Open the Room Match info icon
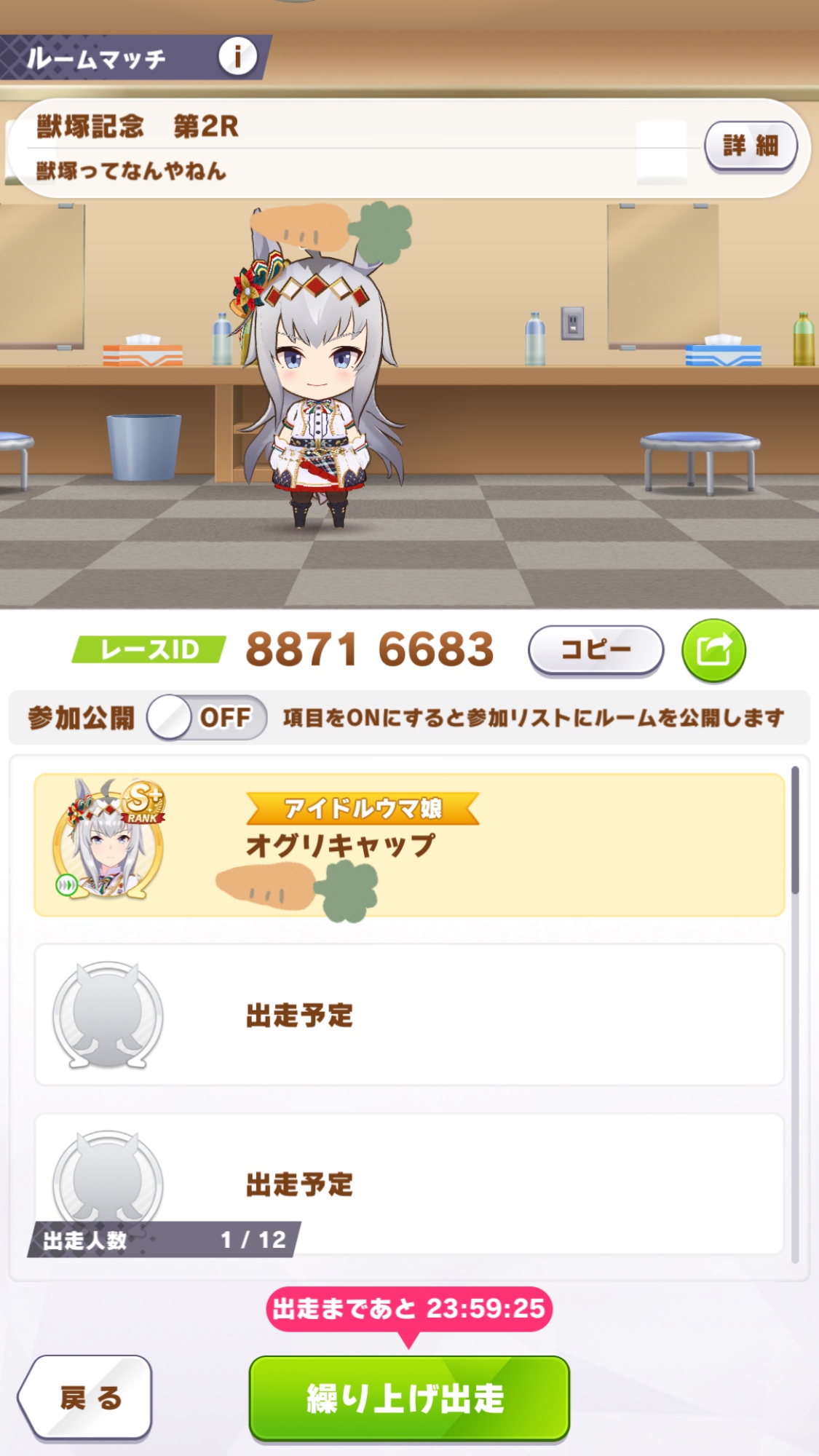The height and width of the screenshot is (1456, 819). coord(237,57)
